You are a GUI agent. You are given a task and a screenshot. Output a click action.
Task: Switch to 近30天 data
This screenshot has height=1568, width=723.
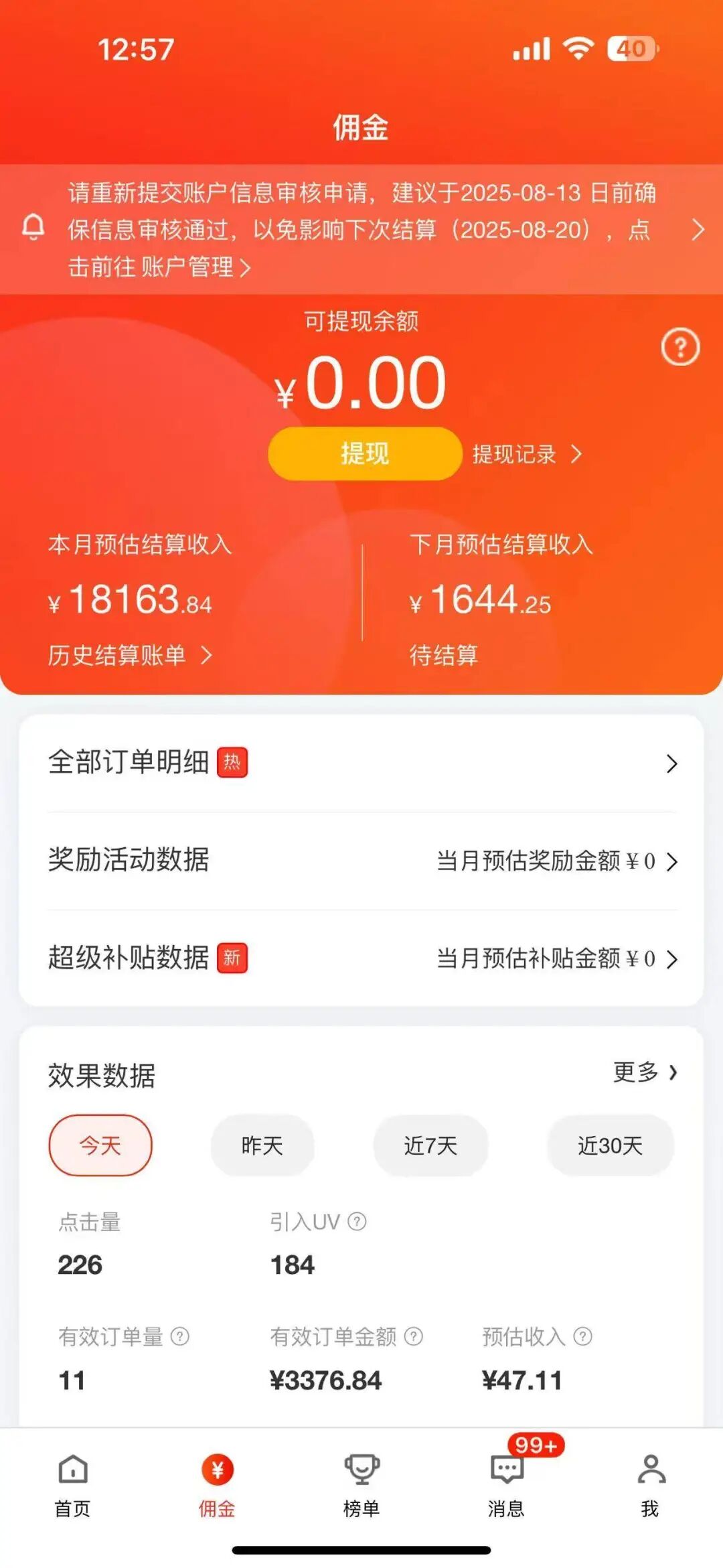pos(610,1145)
